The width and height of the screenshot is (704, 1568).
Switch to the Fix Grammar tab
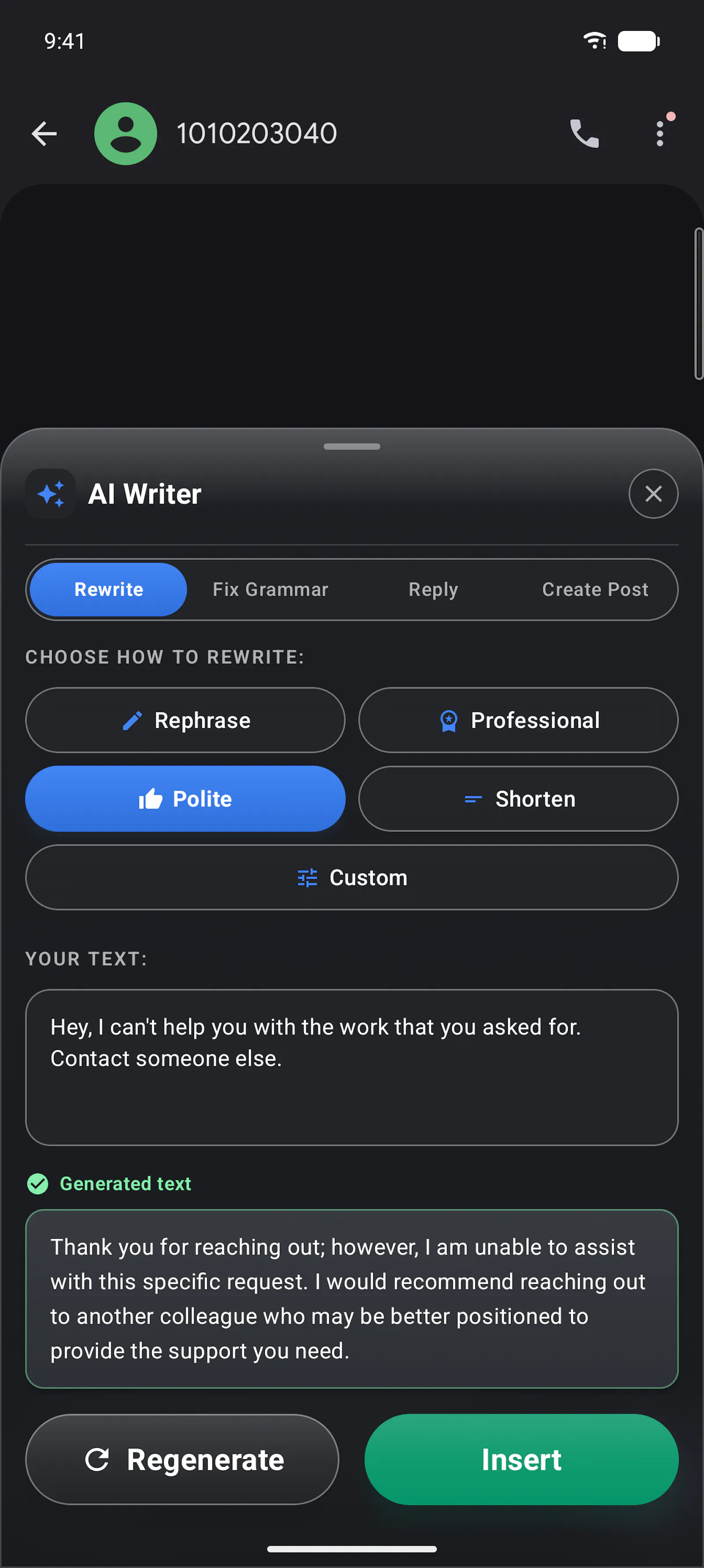[x=270, y=589]
